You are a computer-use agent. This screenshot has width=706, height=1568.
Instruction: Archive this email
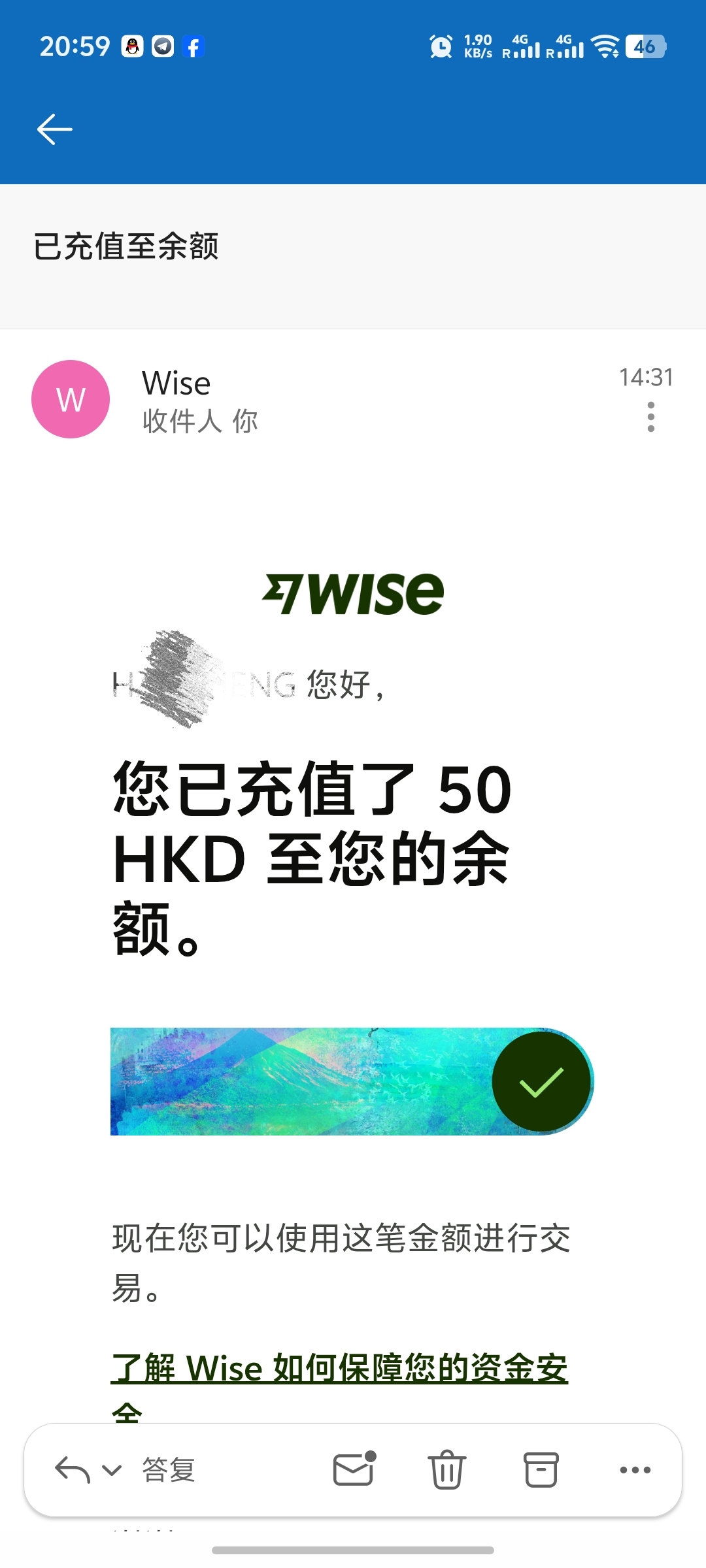coord(541,1470)
